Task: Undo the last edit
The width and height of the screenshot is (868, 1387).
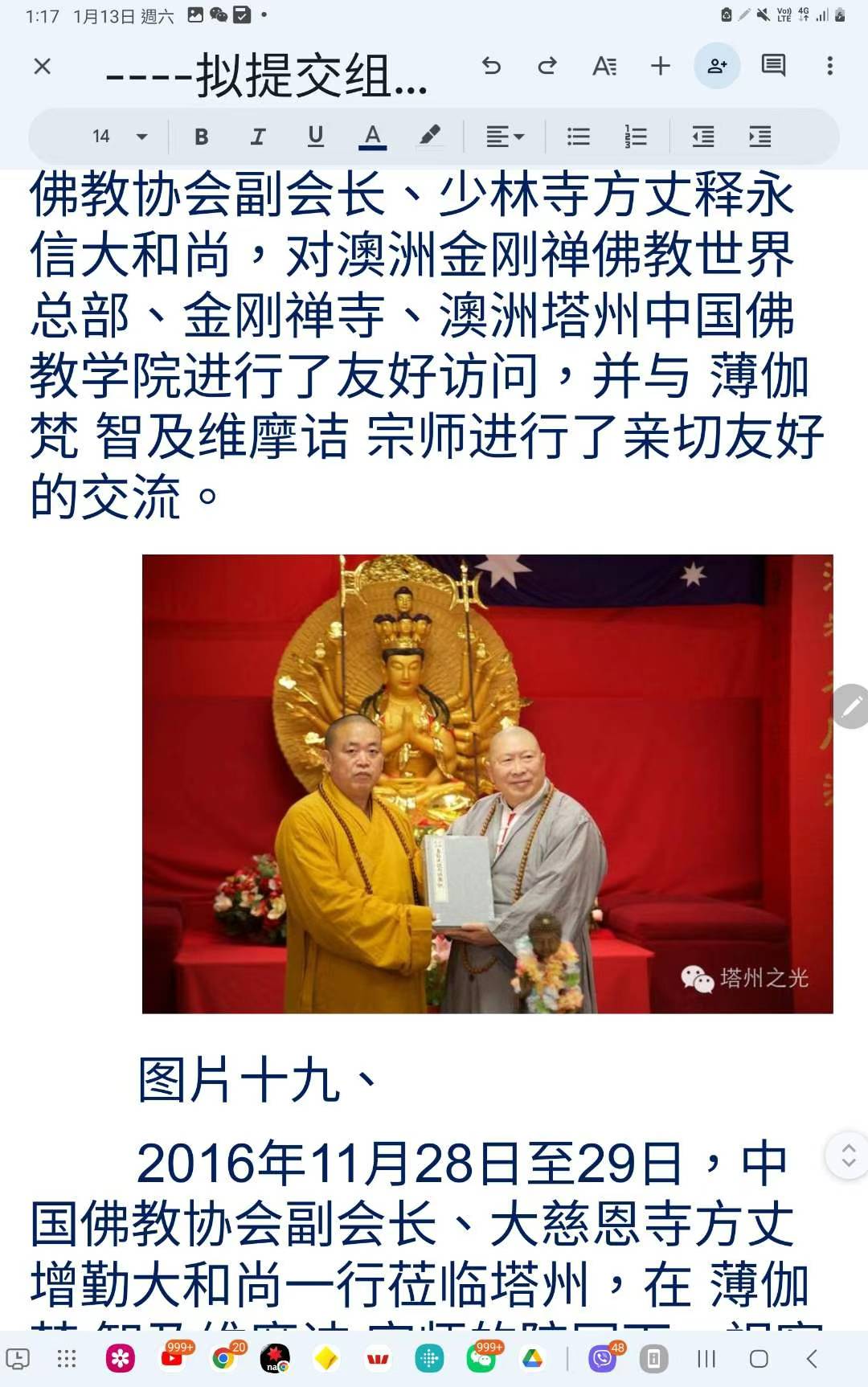Action: [x=491, y=66]
